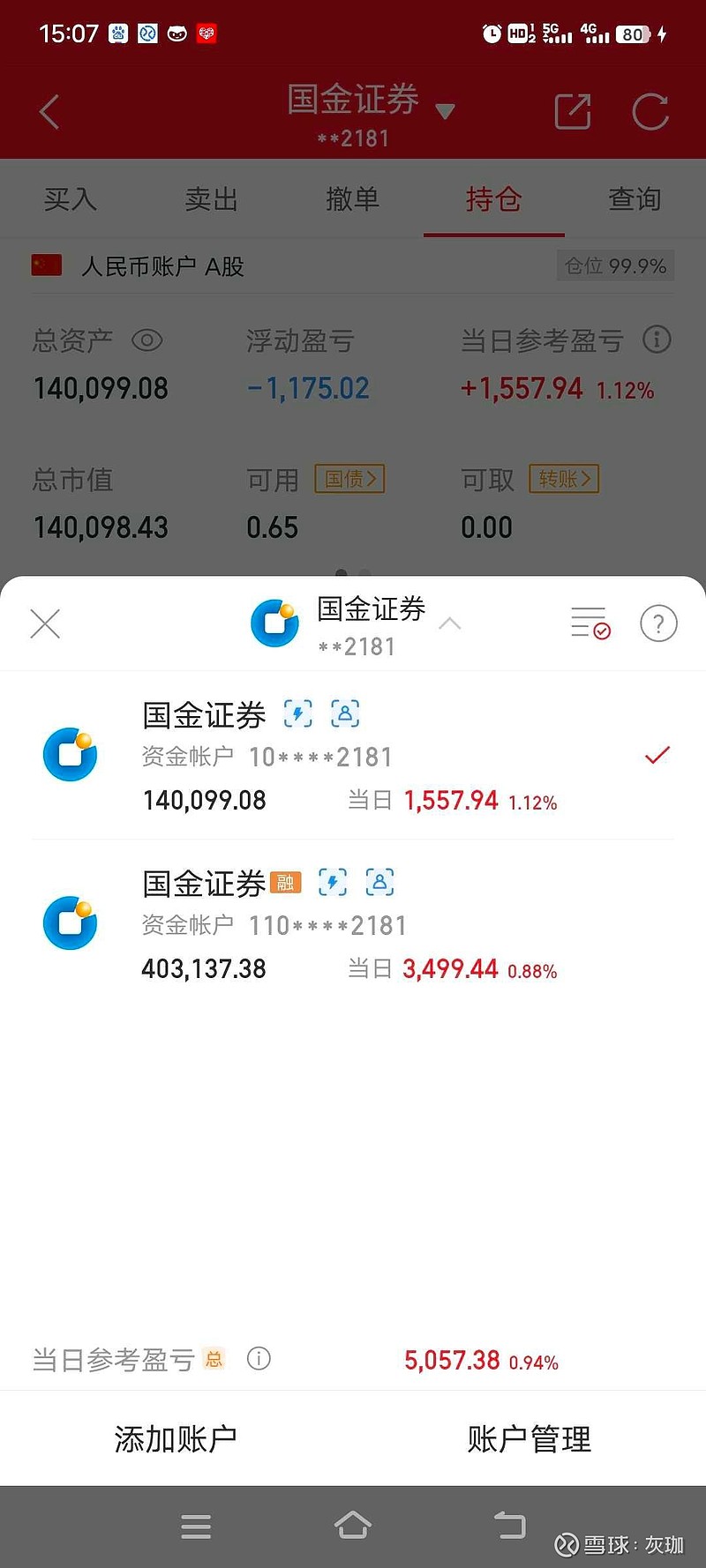Image resolution: width=706 pixels, height=1568 pixels.
Task: Tap the red checkmark on account 10****2181
Action: [657, 756]
